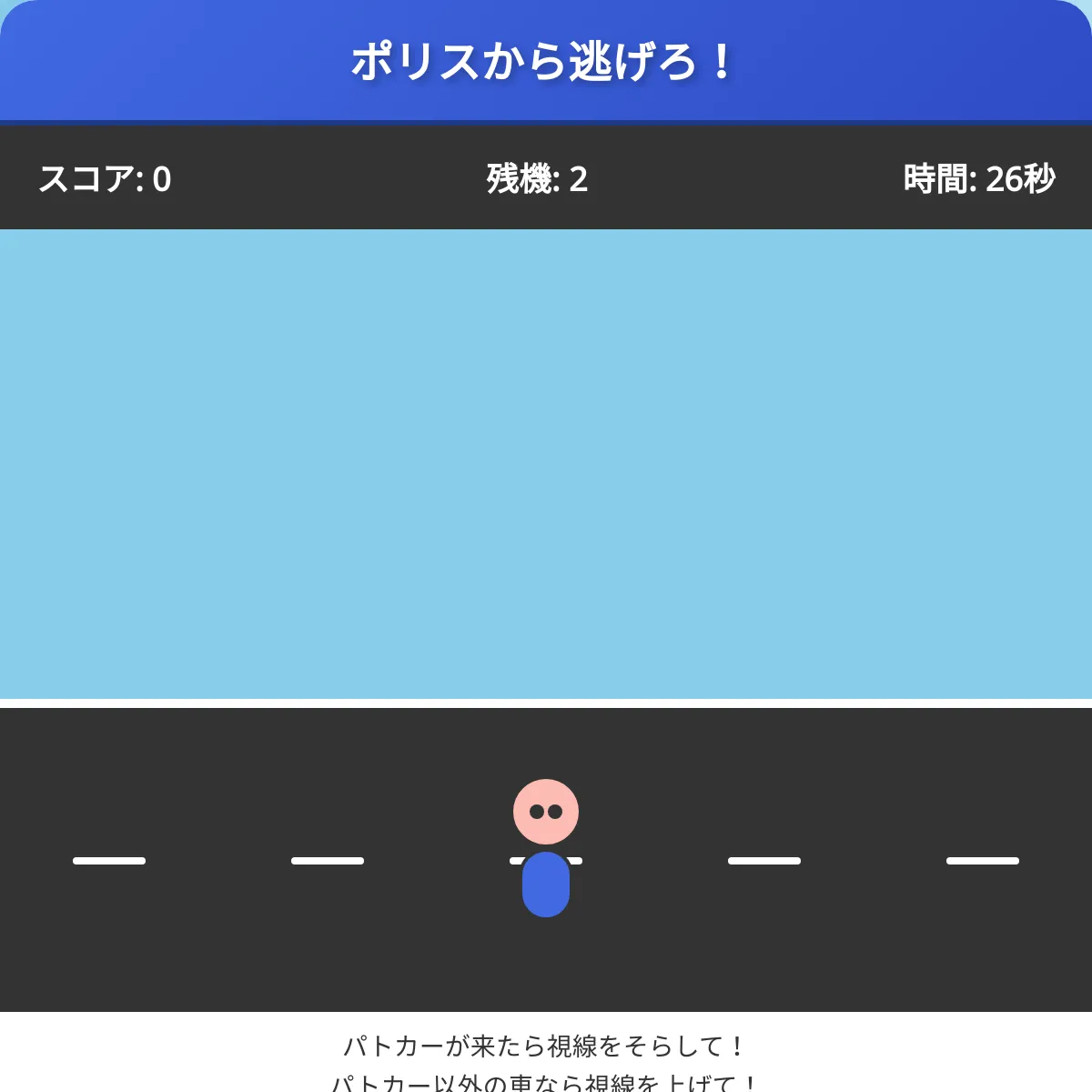Screen dimensions: 1092x1092
Task: Tap the pink-headed character on the road
Action: 546,846
